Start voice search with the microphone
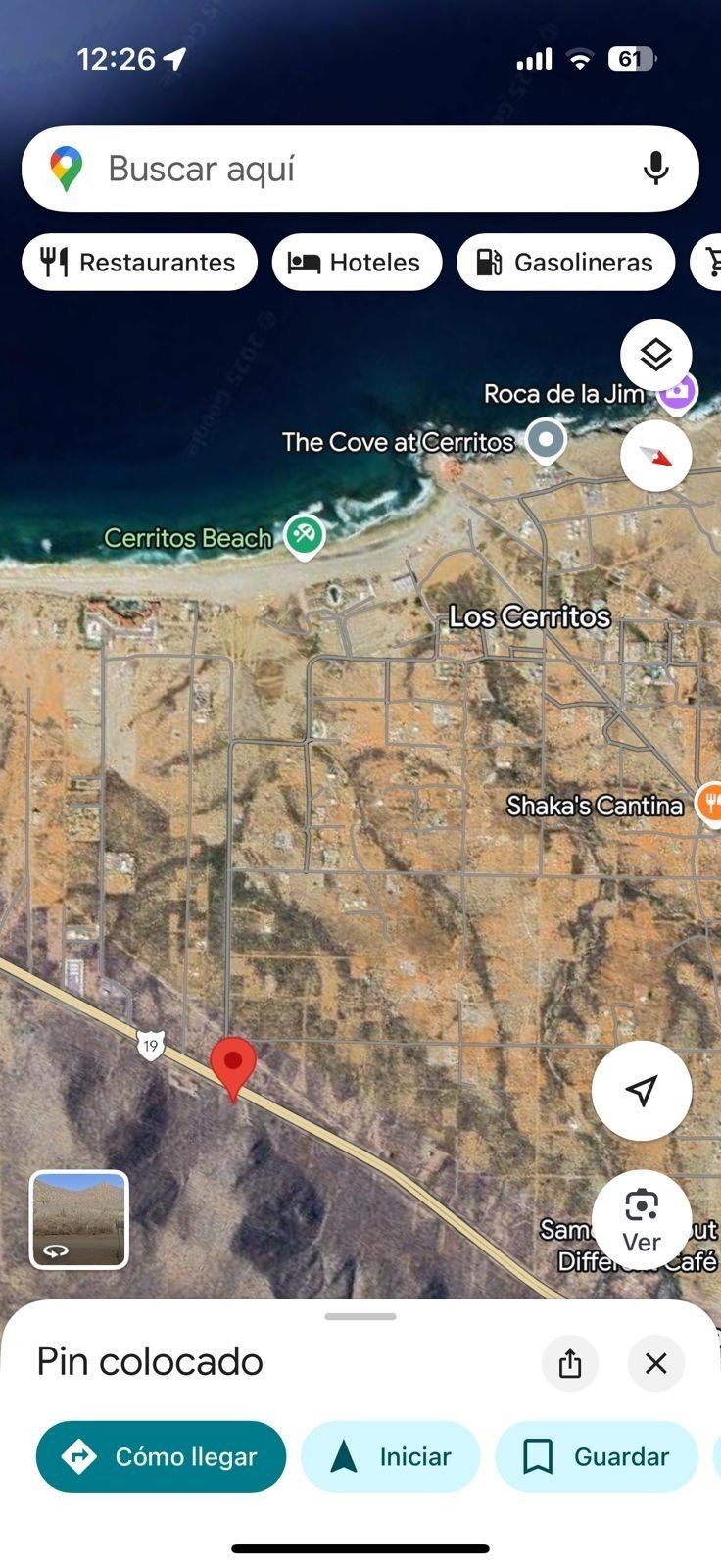 pyautogui.click(x=655, y=169)
